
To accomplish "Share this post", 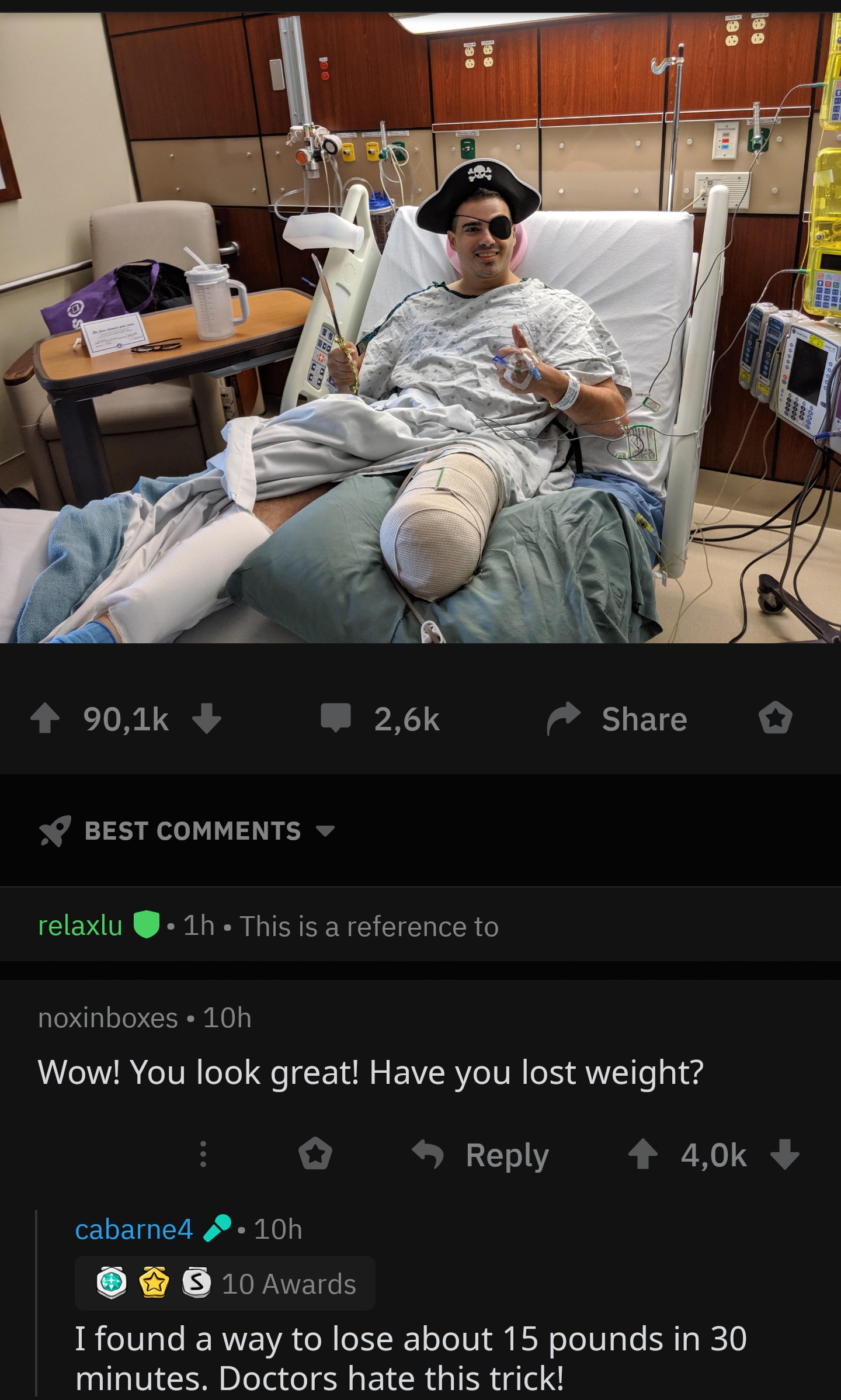I will click(617, 718).
